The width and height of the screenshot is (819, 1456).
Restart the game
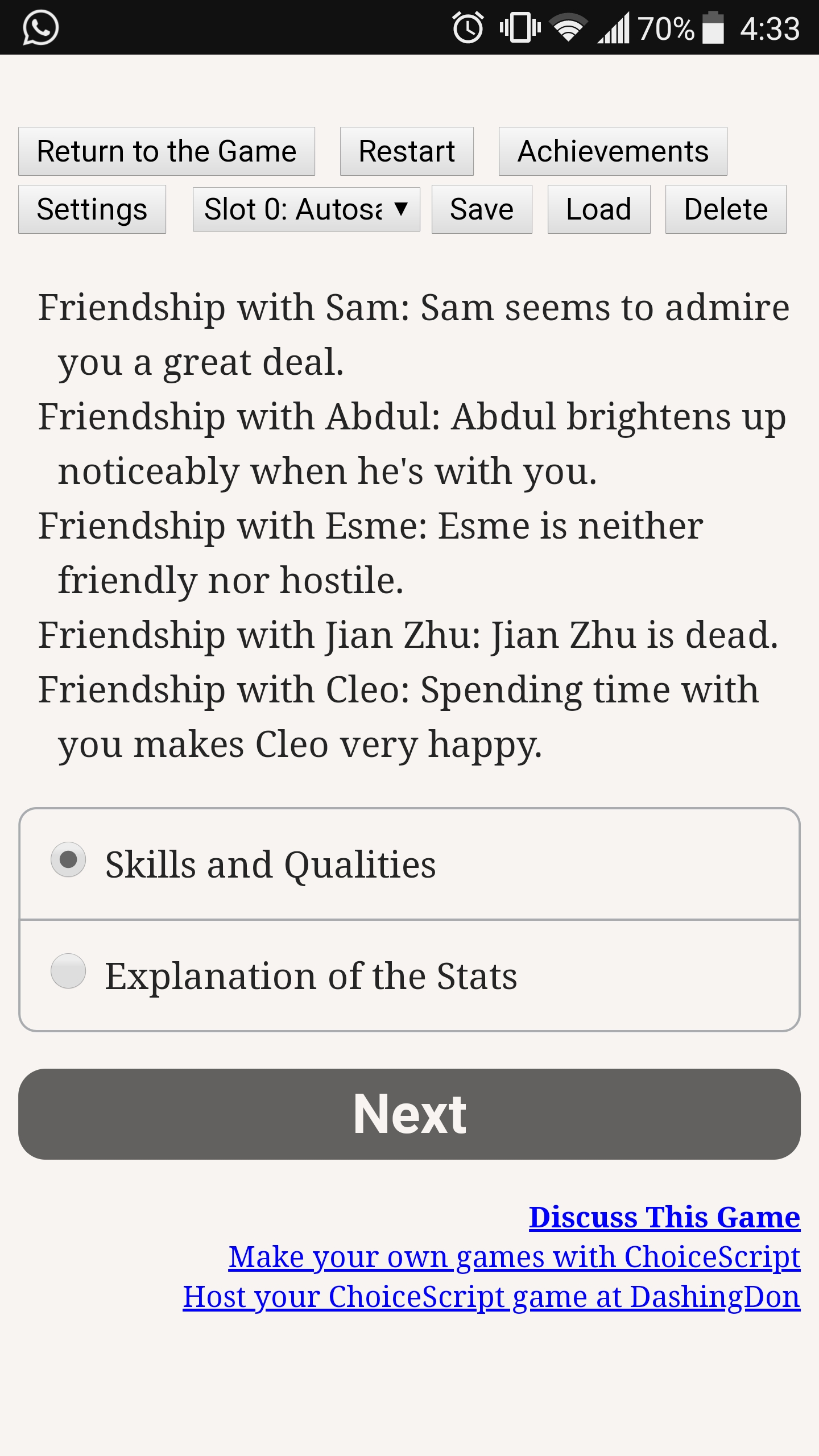[x=407, y=151]
